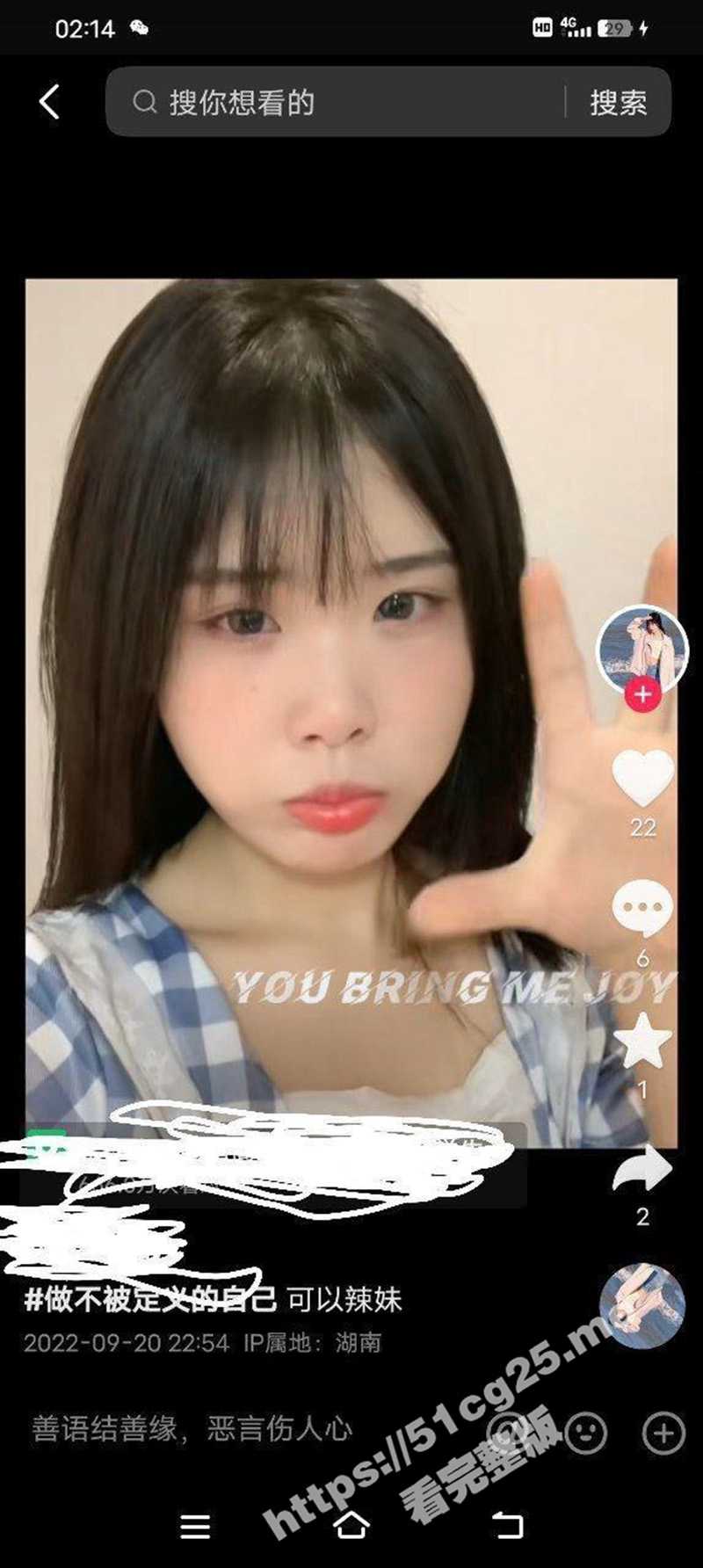
Task: Open the creator's avatar profile
Action: [x=642, y=649]
